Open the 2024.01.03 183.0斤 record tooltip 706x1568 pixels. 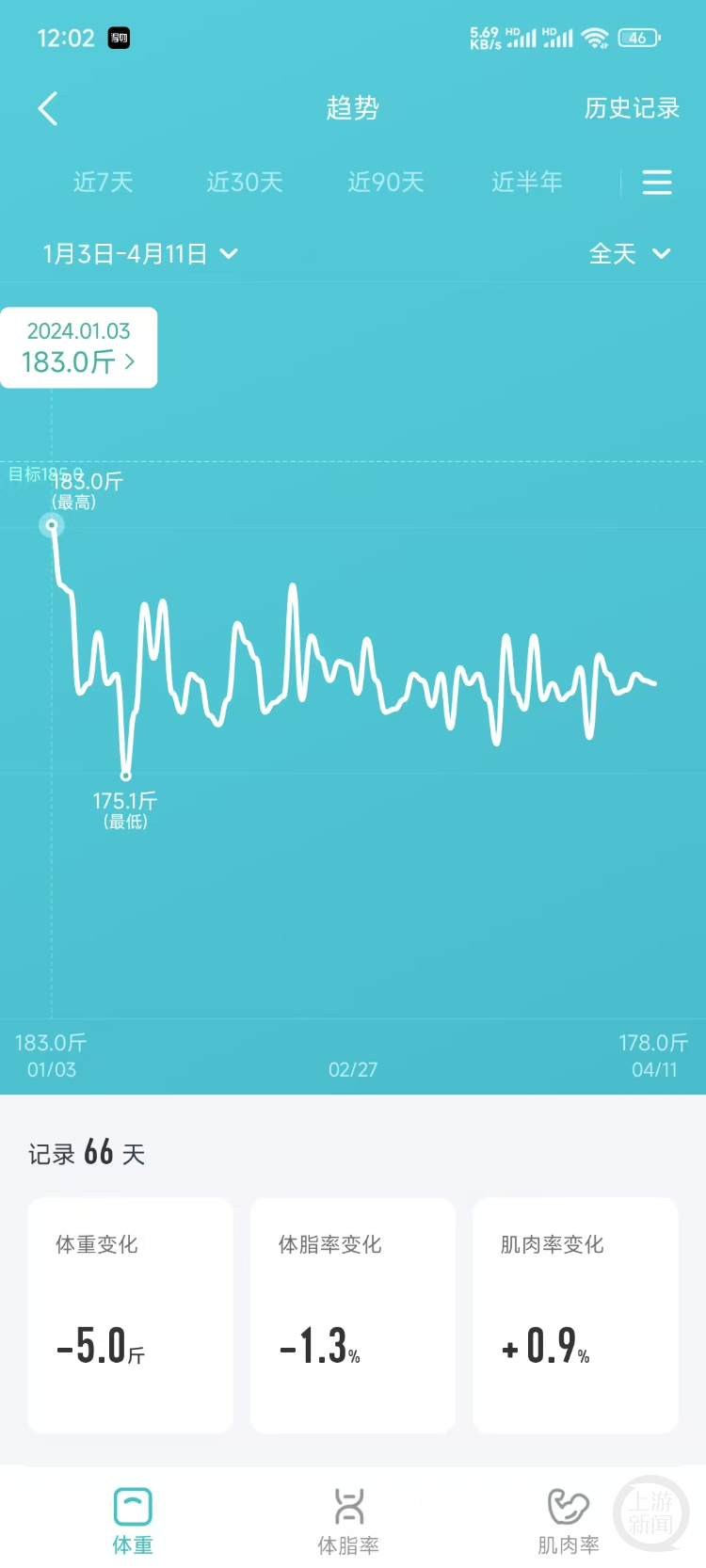click(79, 348)
